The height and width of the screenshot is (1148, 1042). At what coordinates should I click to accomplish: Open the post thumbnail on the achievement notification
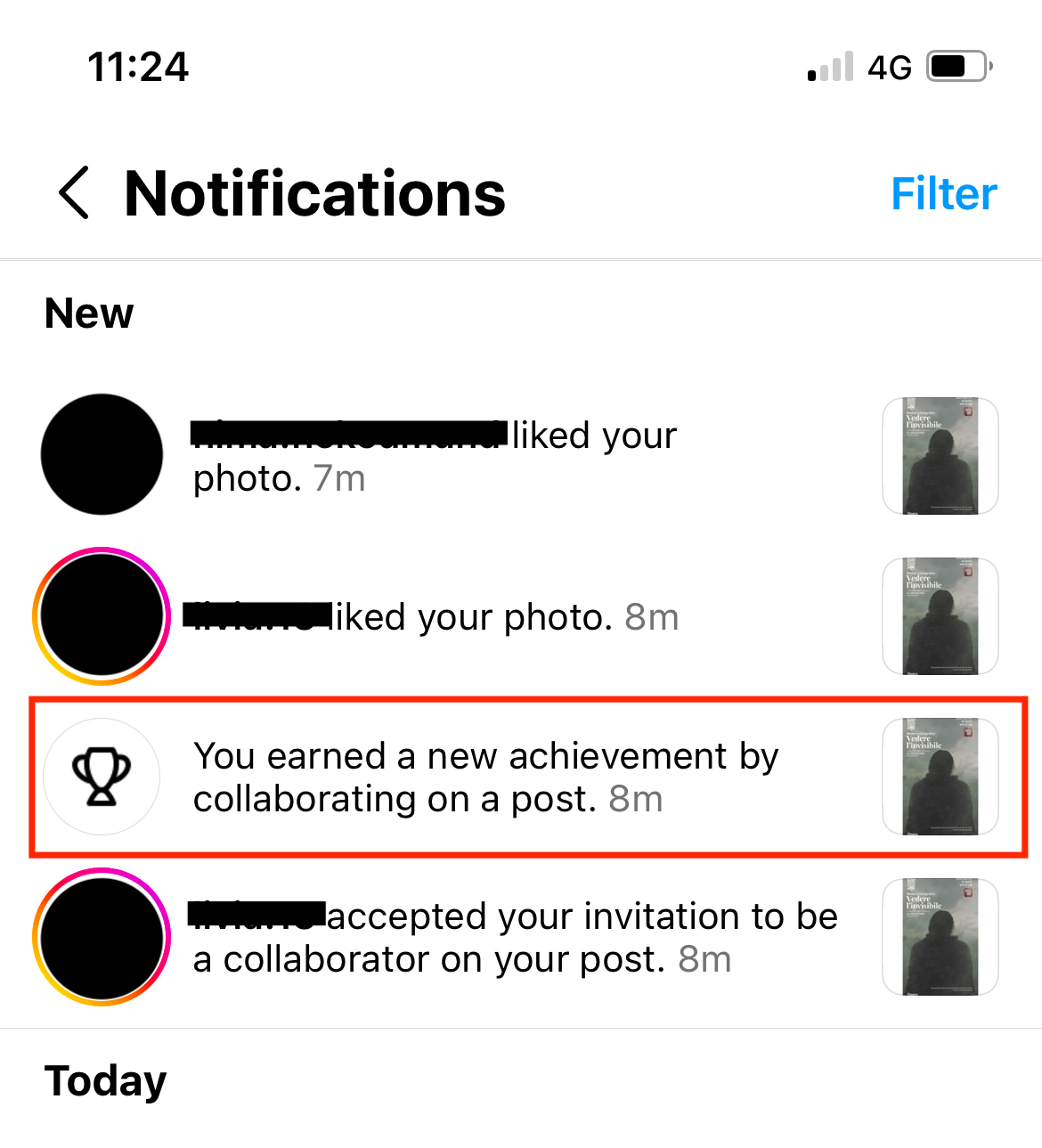coord(940,776)
